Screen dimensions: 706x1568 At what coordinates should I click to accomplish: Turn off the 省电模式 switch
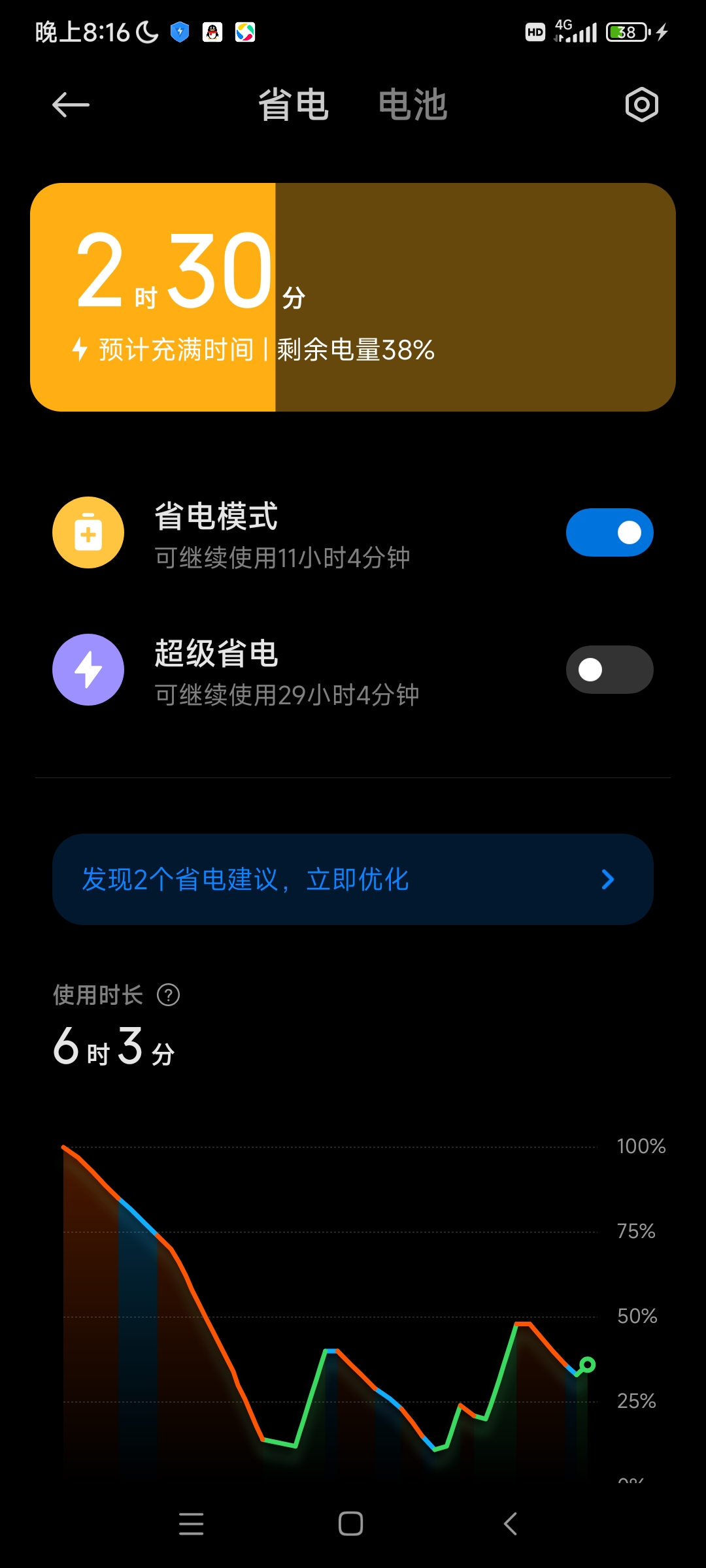pyautogui.click(x=609, y=532)
